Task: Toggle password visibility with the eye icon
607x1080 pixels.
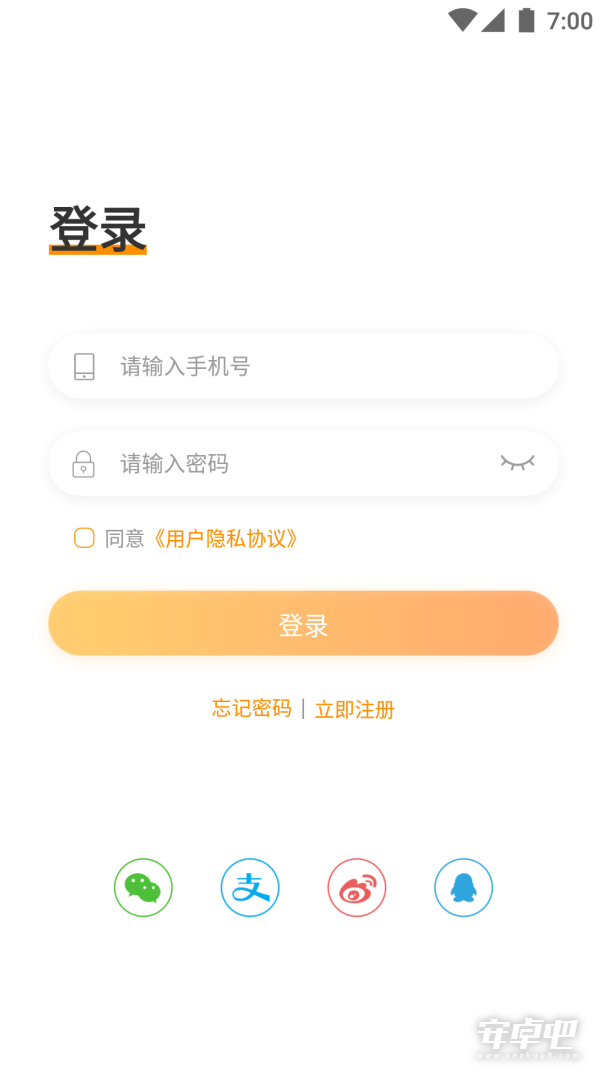Action: (517, 463)
